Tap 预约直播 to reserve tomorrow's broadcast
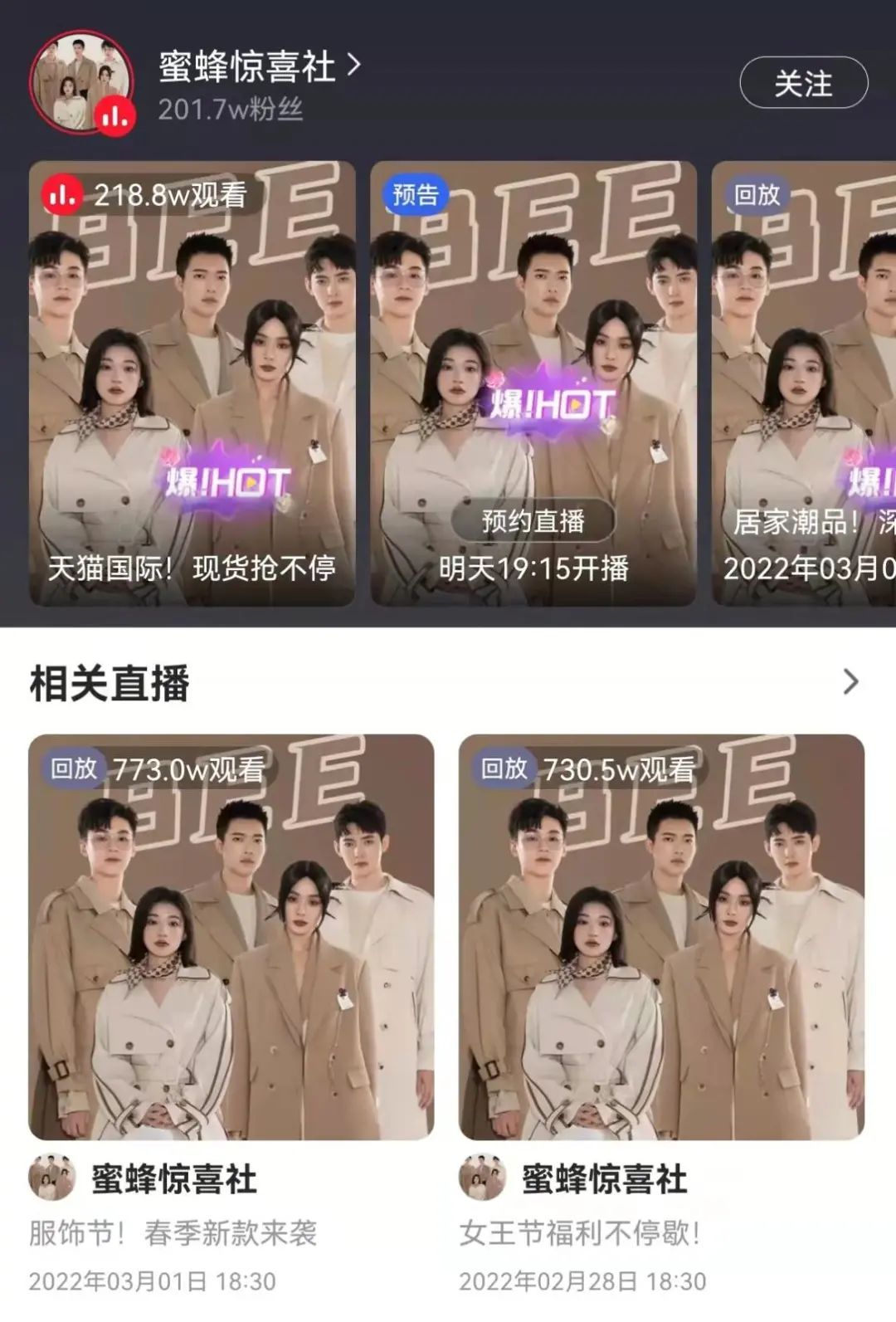The image size is (896, 1322). click(x=533, y=520)
